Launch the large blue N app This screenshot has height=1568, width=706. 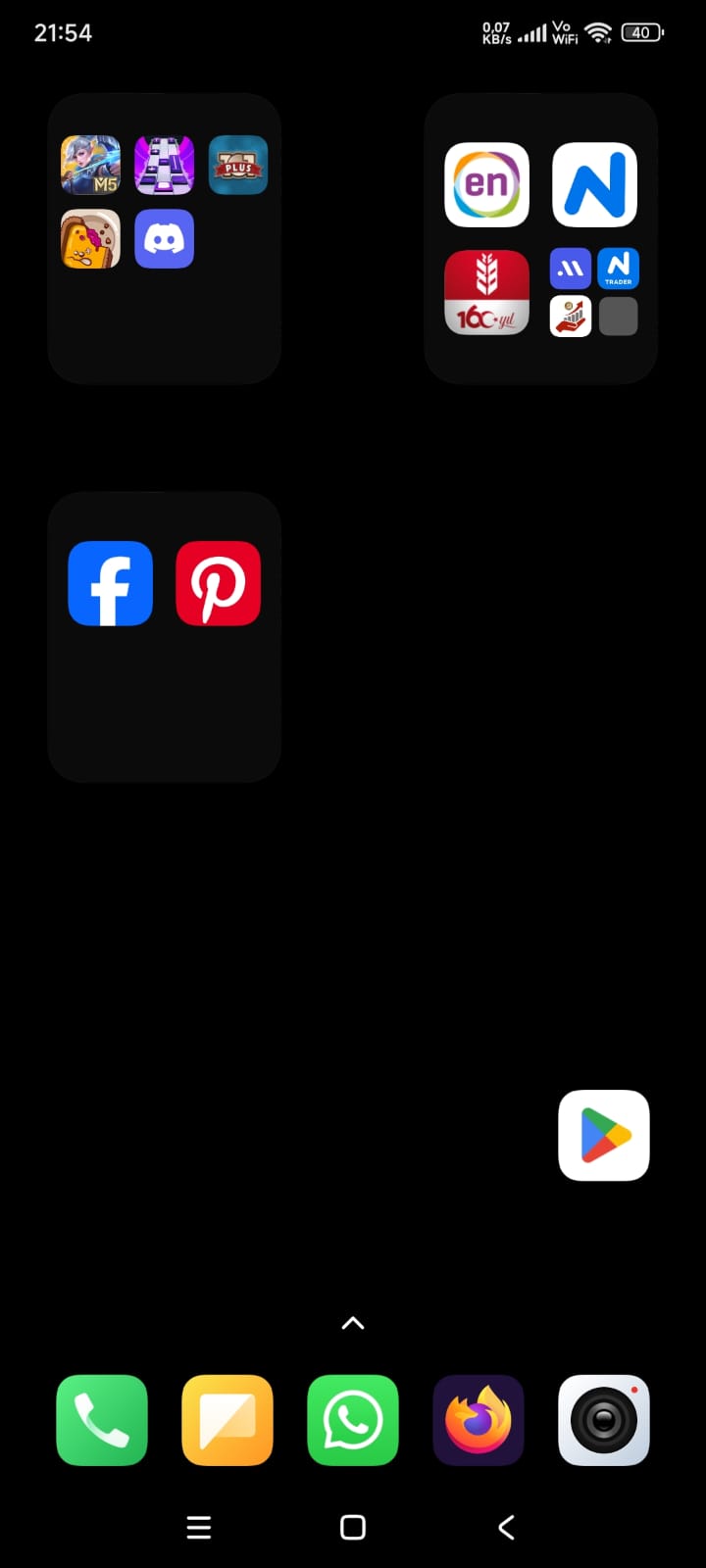pos(594,184)
